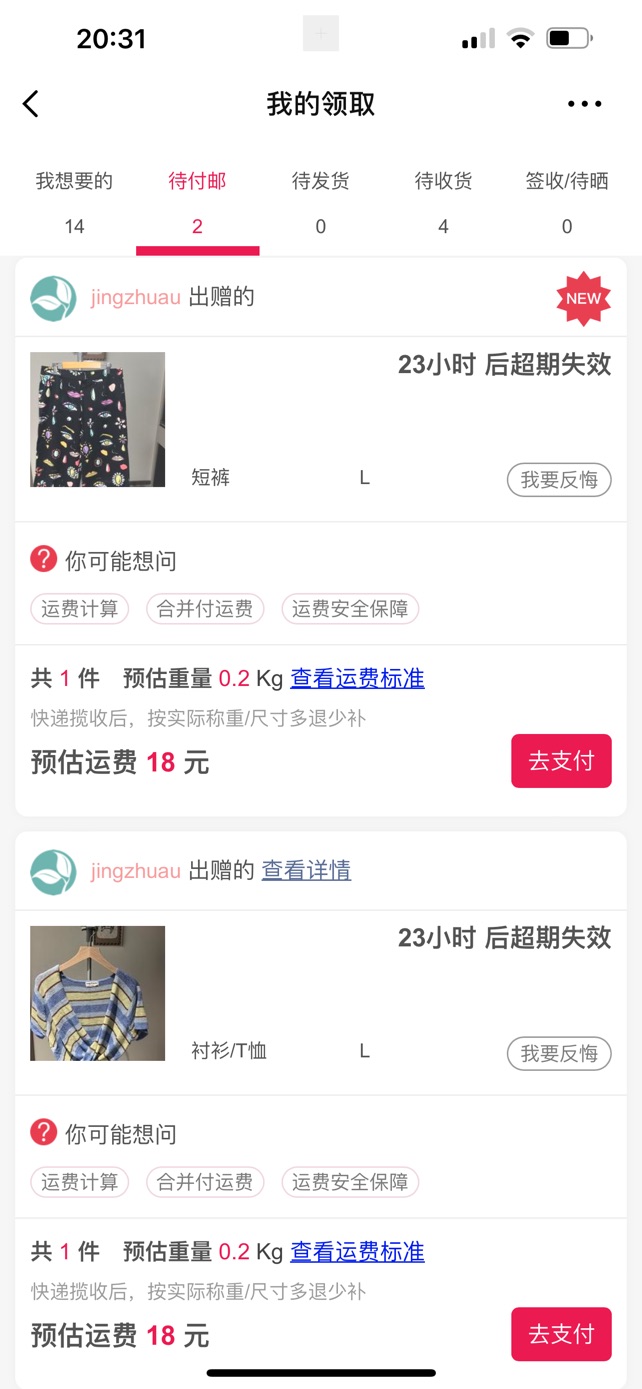Switch to the 待发货 tab
642x1389 pixels.
pyautogui.click(x=320, y=200)
